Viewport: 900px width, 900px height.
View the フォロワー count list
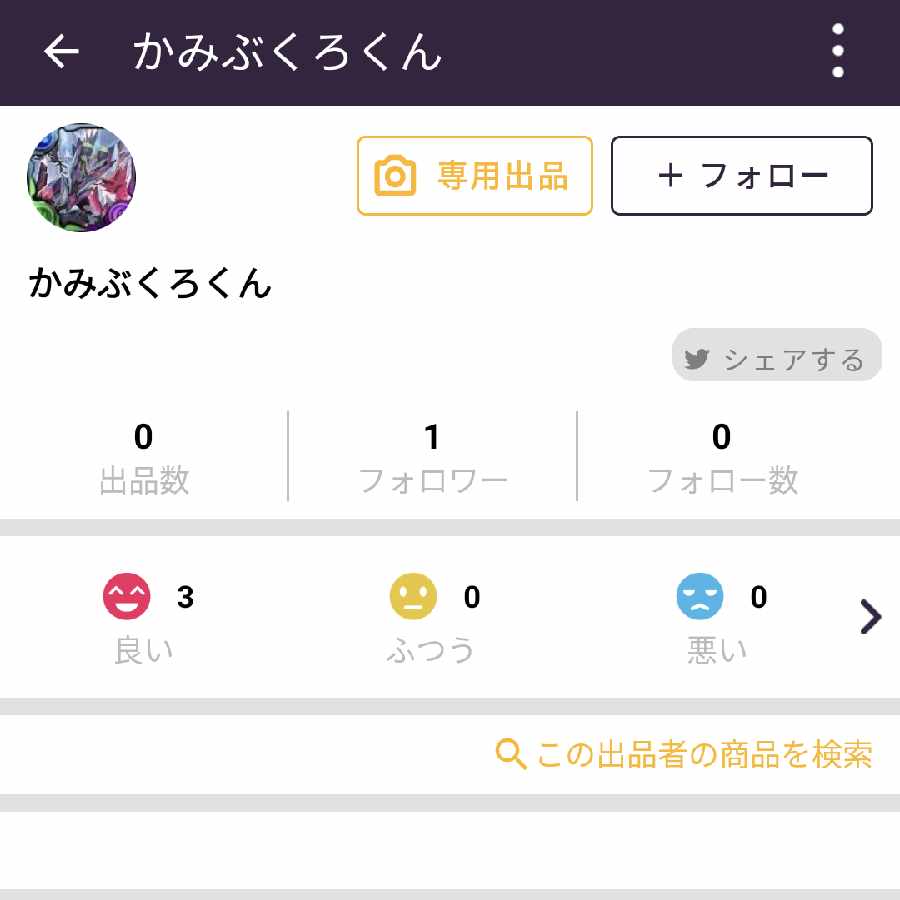432,457
